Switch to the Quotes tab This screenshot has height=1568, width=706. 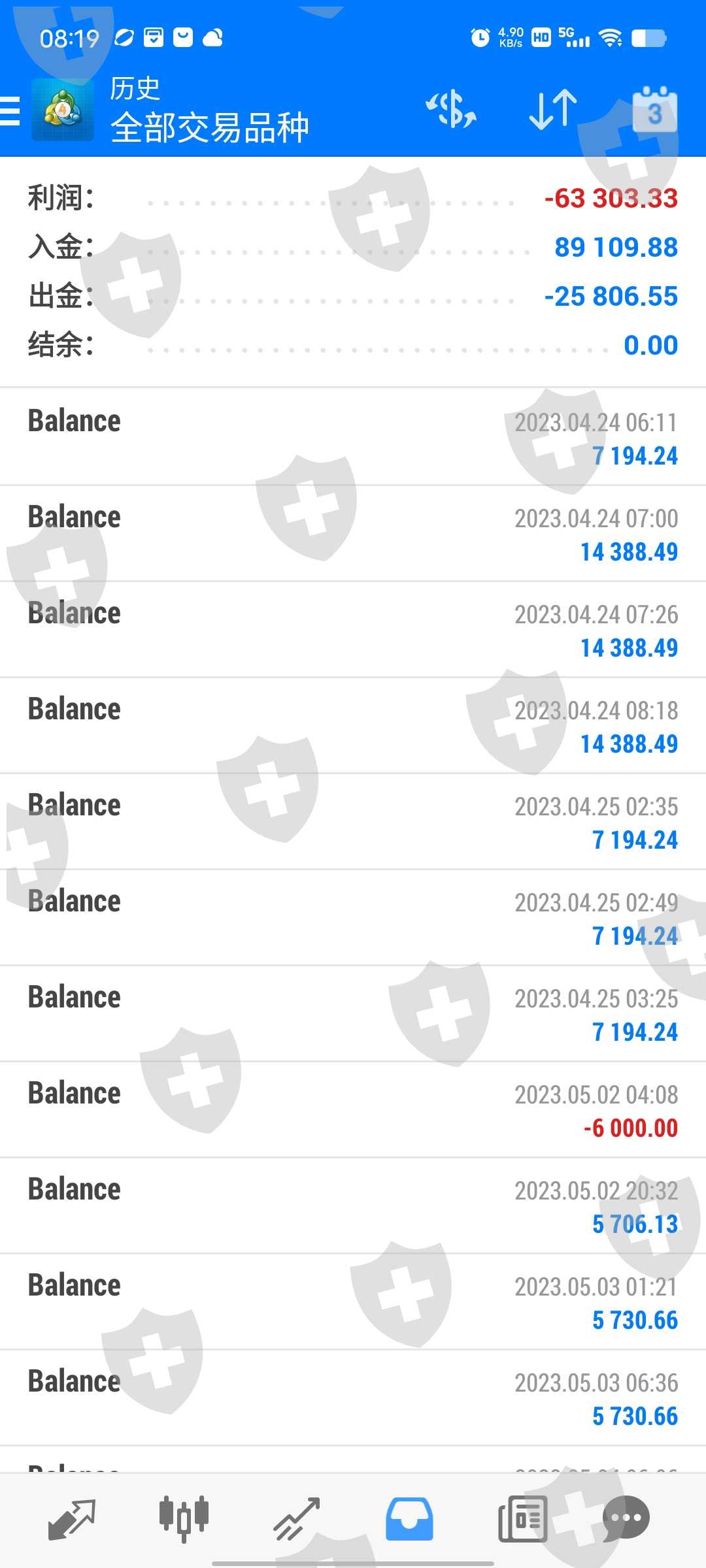72,1518
